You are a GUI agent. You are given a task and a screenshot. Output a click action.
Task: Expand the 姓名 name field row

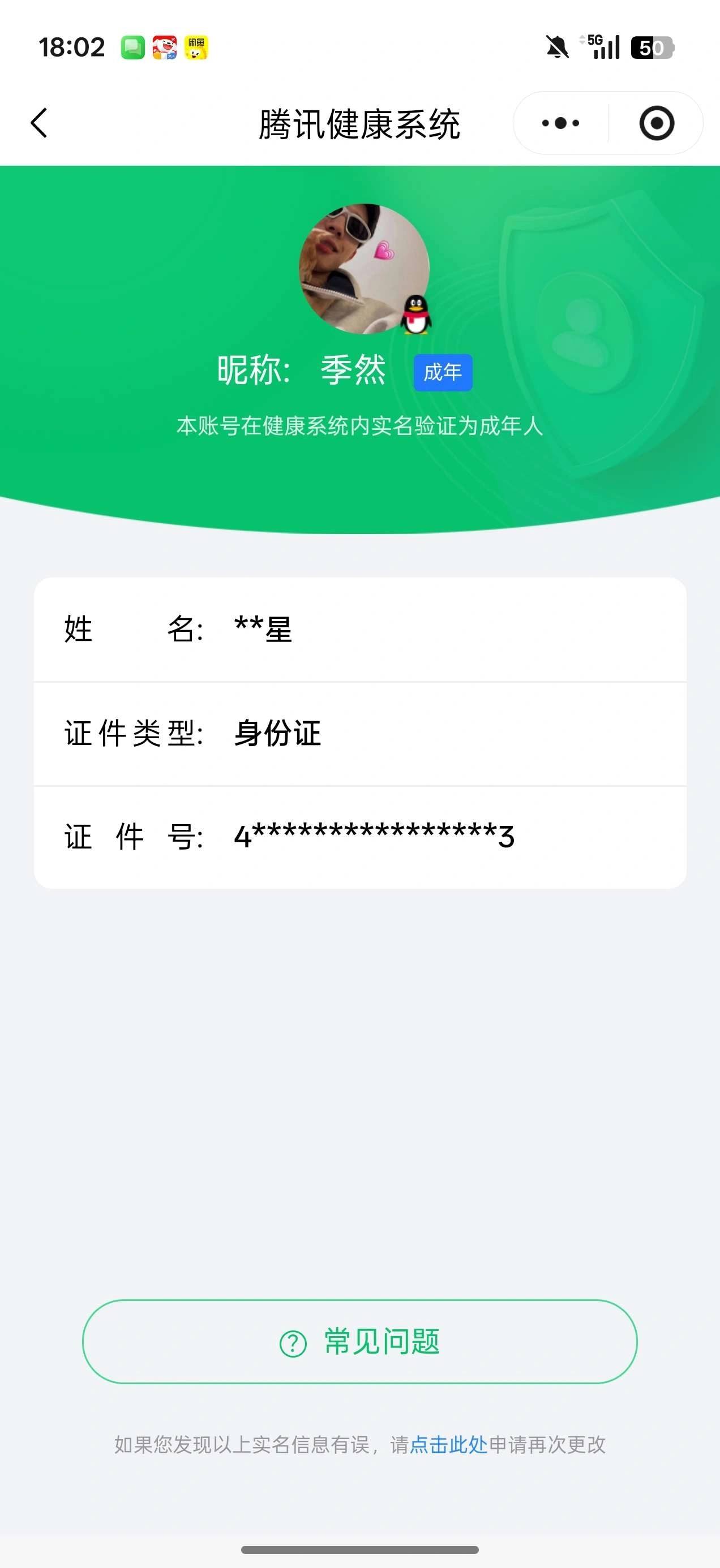[360, 631]
